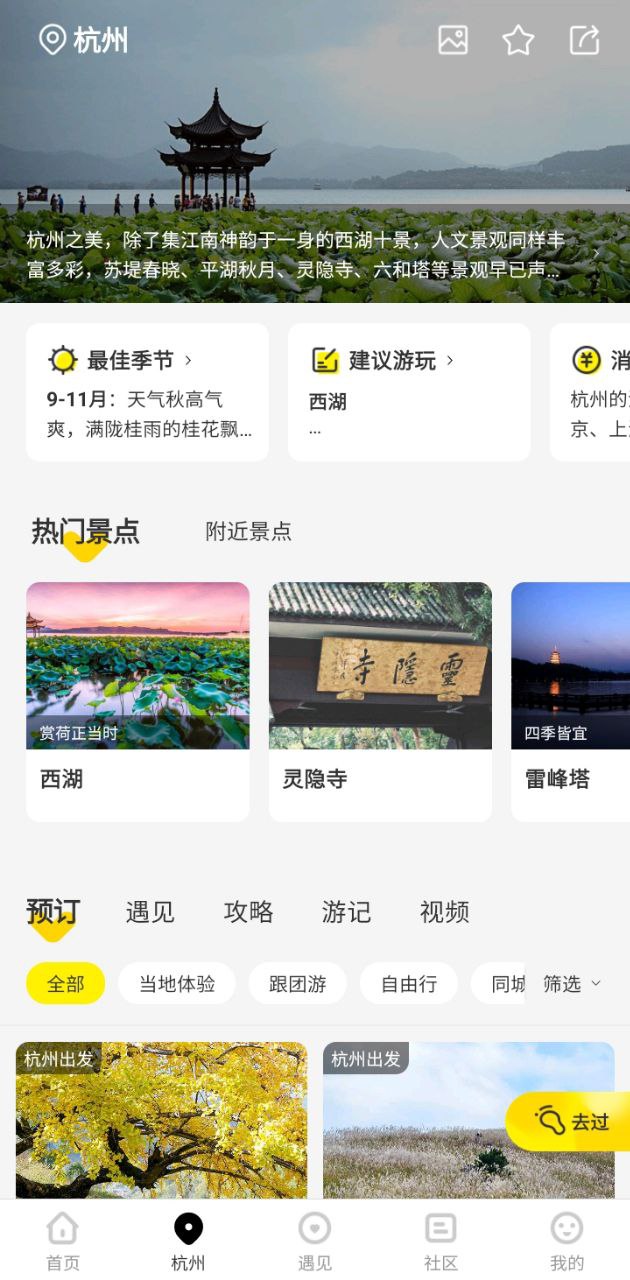Switch to the 视频 tab
The height and width of the screenshot is (1280, 630).
444,912
